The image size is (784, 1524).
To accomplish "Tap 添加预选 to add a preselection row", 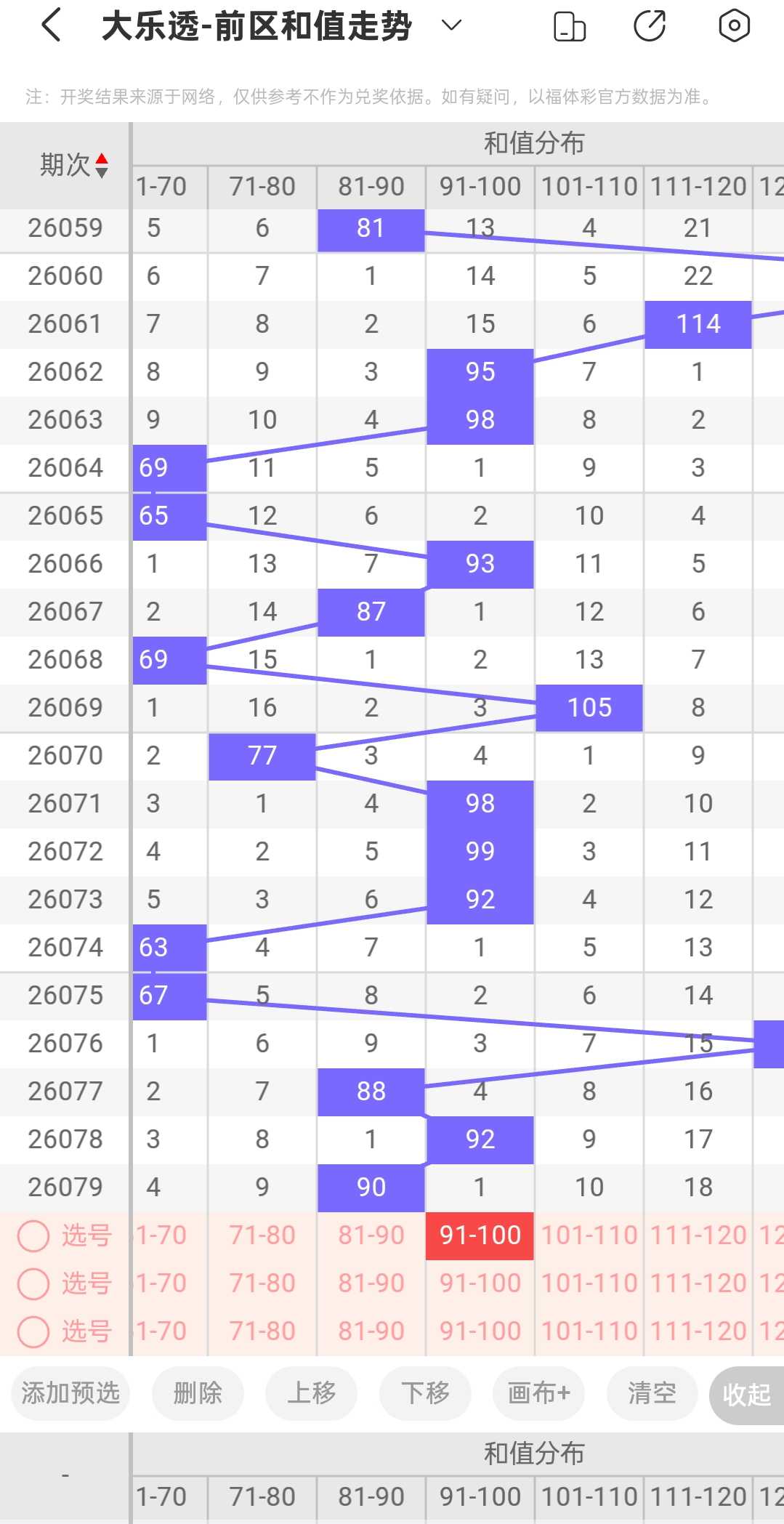I will [70, 1393].
